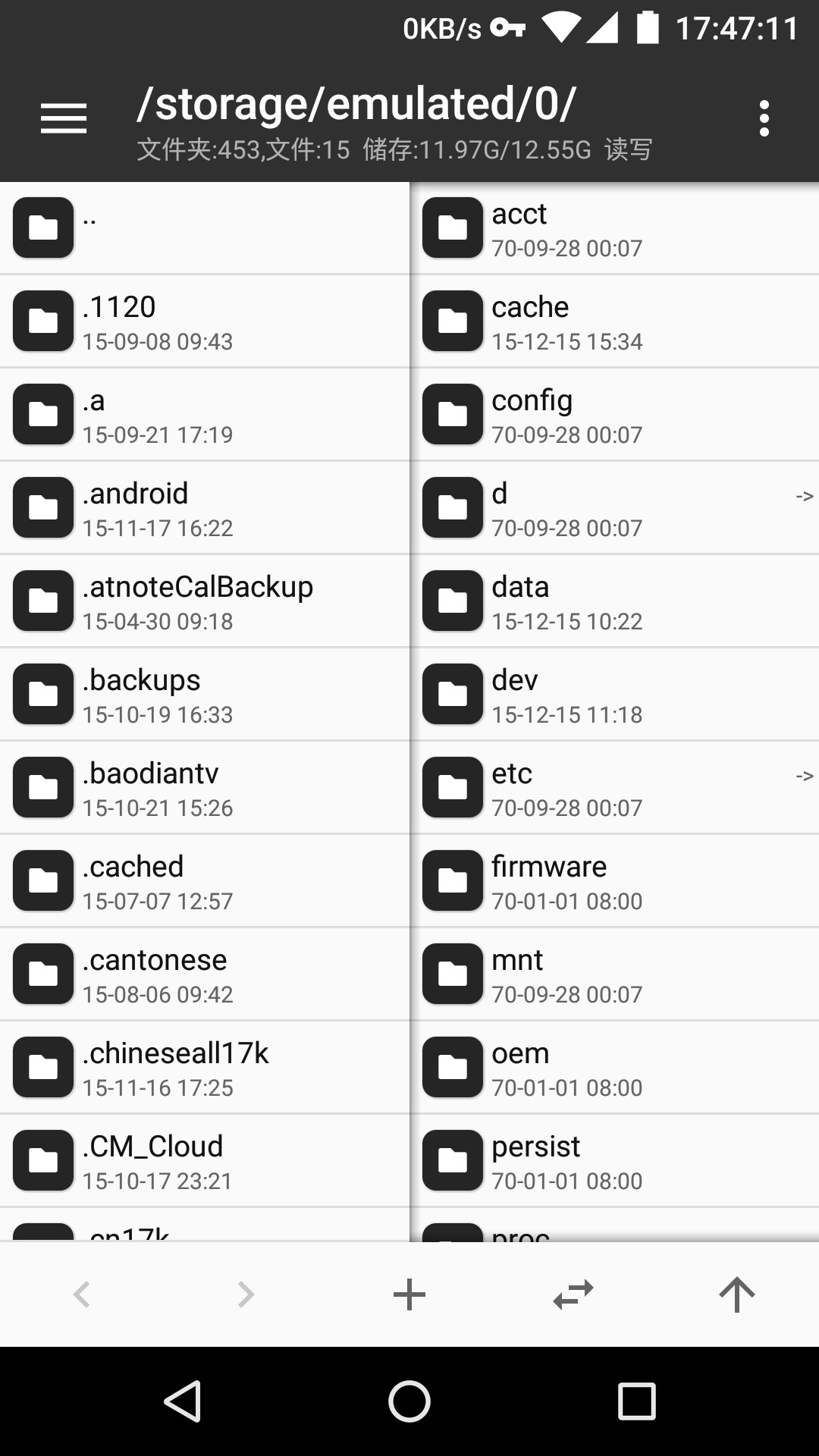Tap the plus icon to create new
Viewport: 819px width, 1456px height.
[x=409, y=1294]
